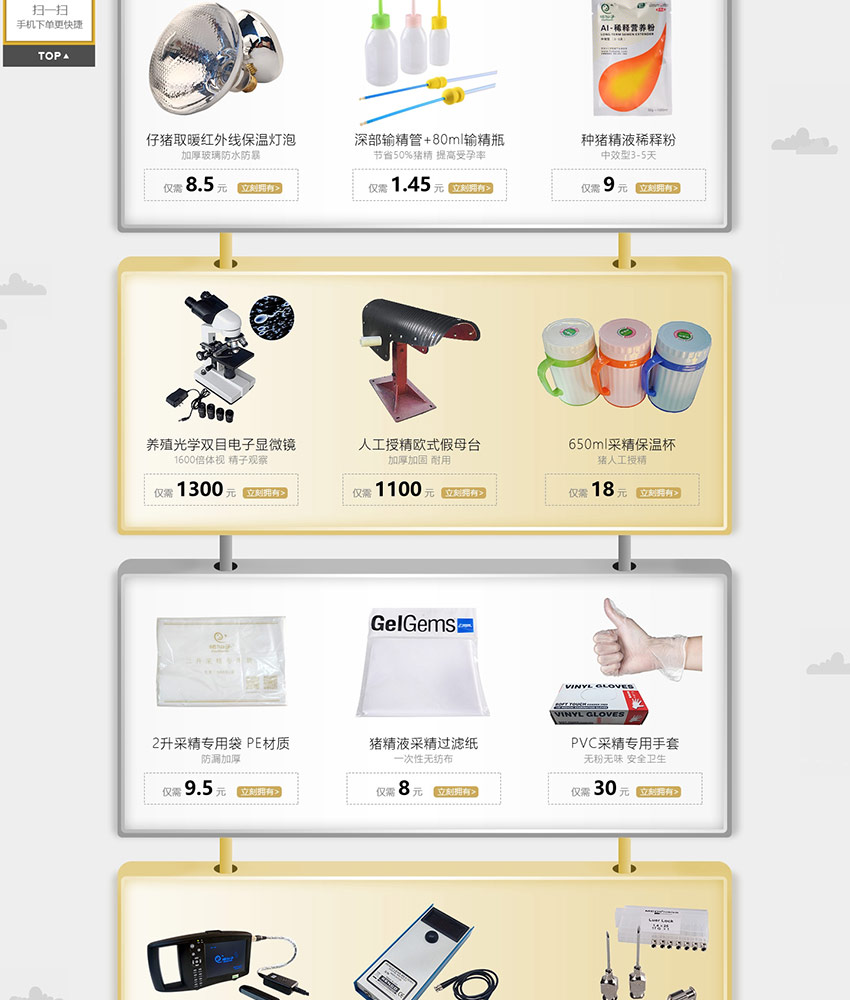The width and height of the screenshot is (850, 1000).
Task: Tap 立刻拥有 for 650ml采精保温杯
Action: click(658, 493)
